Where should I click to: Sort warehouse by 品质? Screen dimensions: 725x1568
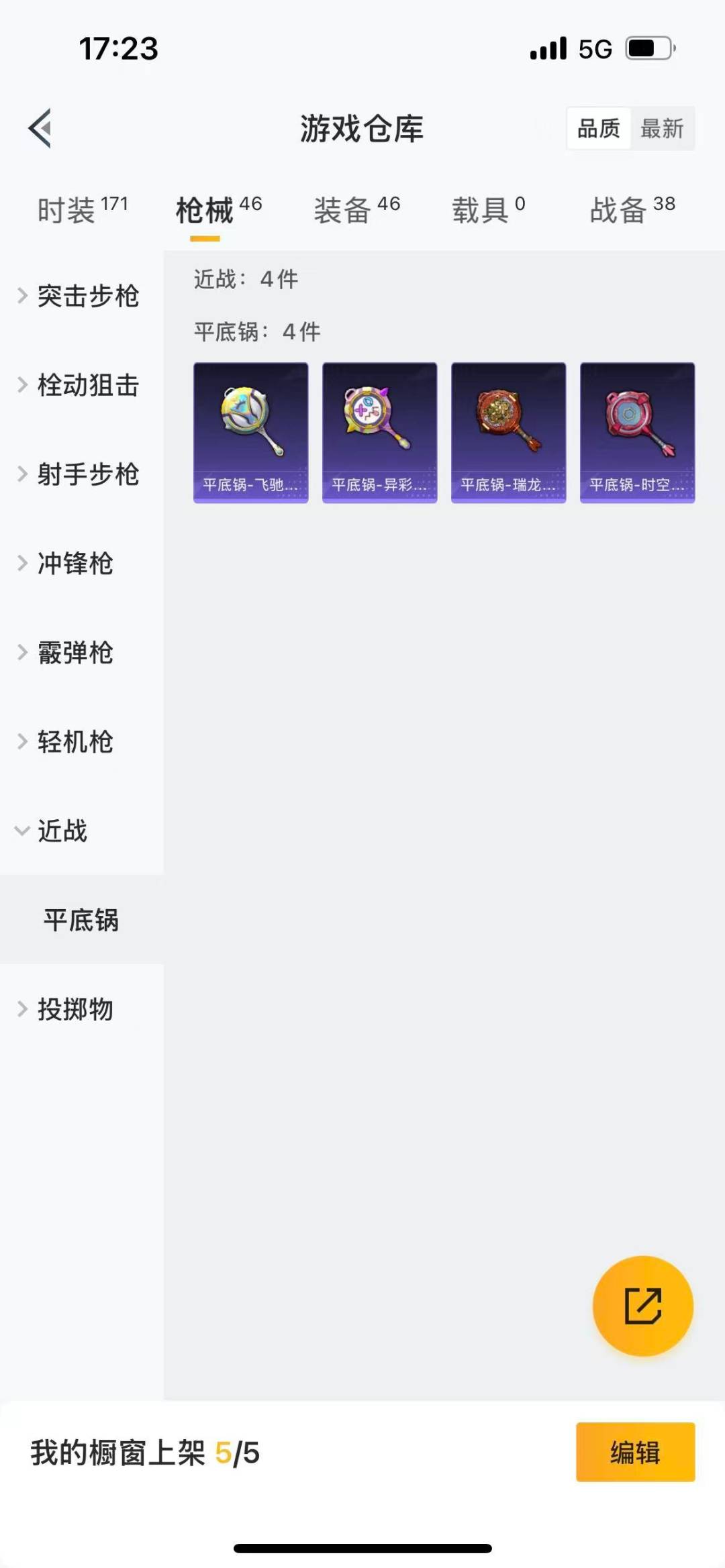598,128
